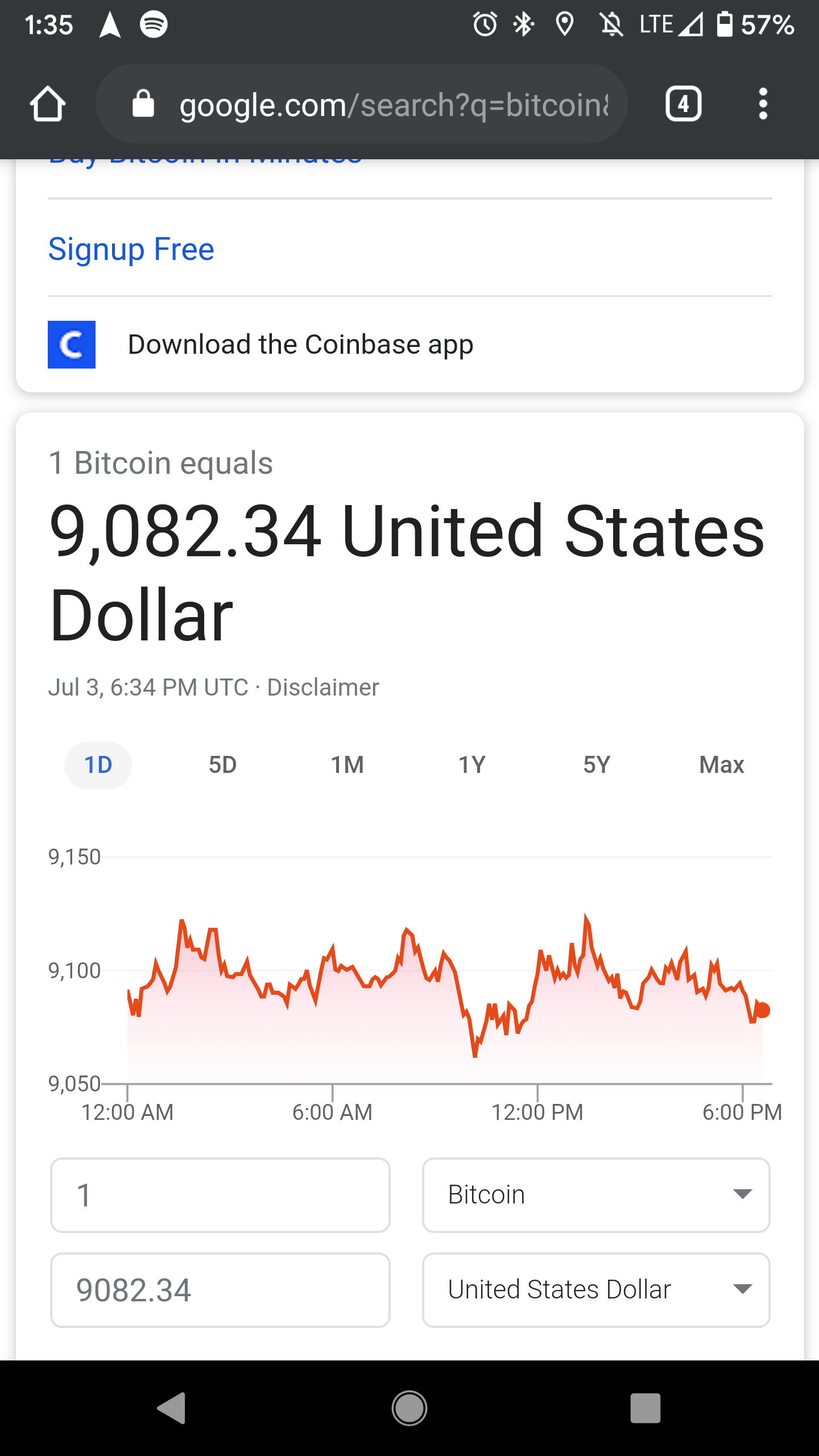
Task: Switch chart to Max range
Action: 721,765
